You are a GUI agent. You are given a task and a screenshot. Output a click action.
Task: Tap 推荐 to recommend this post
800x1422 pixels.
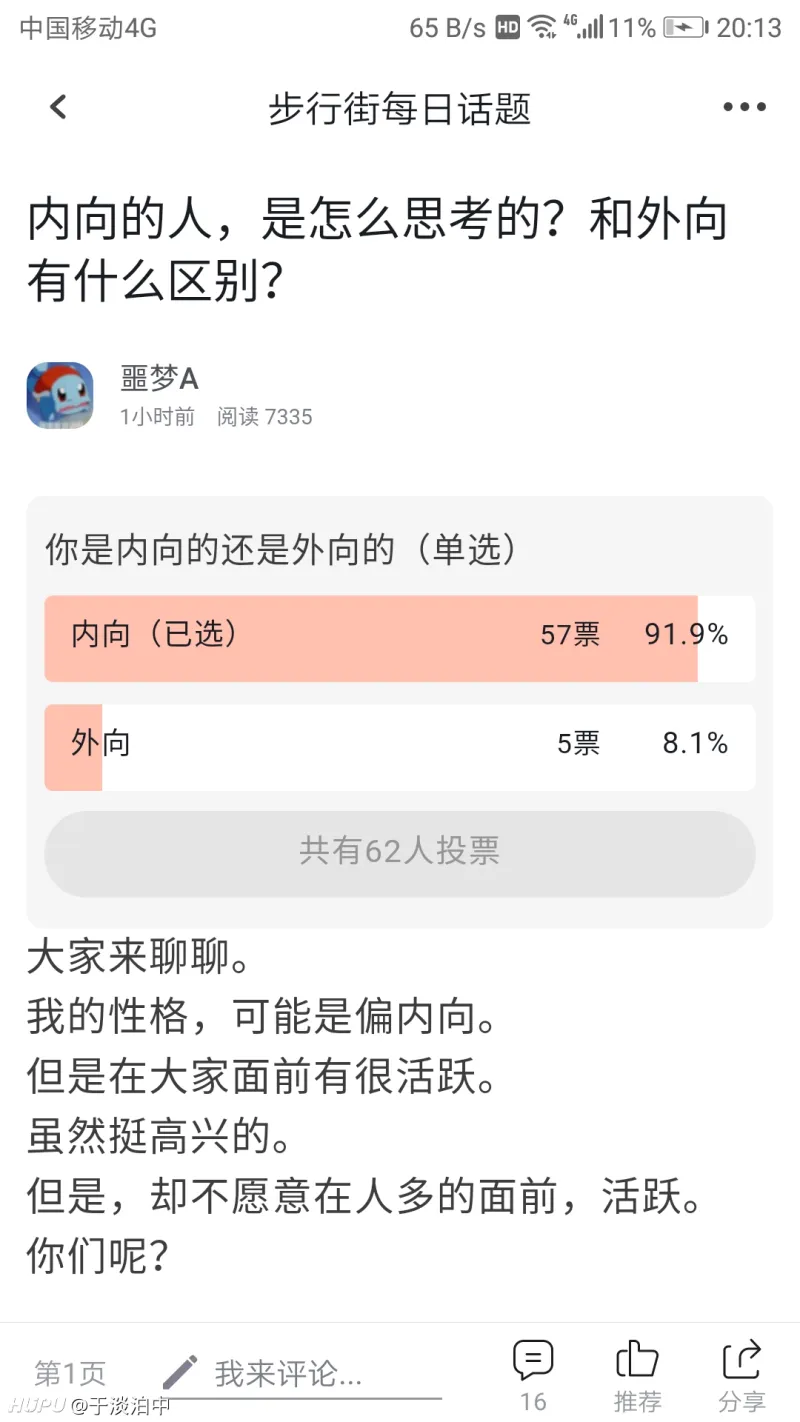[x=637, y=1375]
